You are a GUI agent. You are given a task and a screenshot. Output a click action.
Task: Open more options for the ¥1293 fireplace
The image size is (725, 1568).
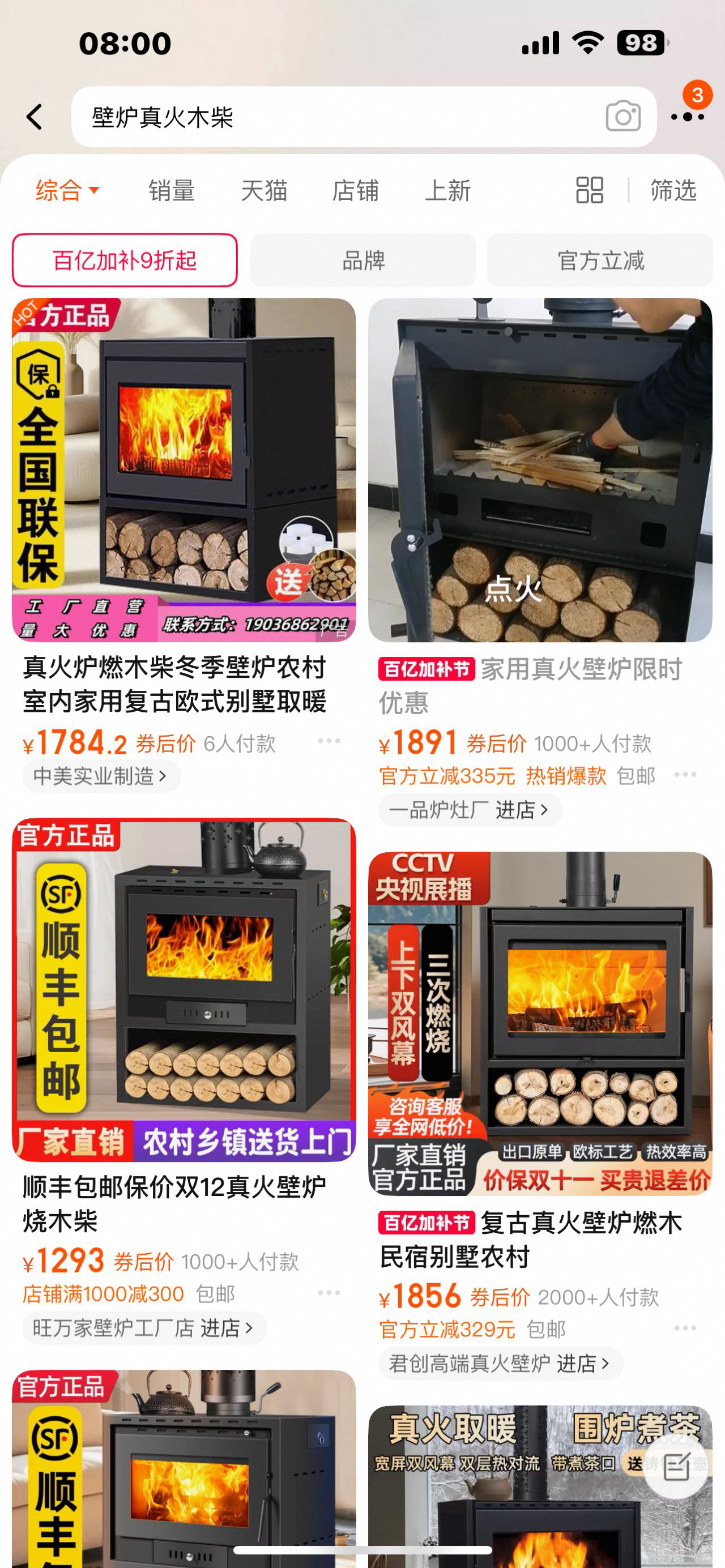coord(329,1293)
